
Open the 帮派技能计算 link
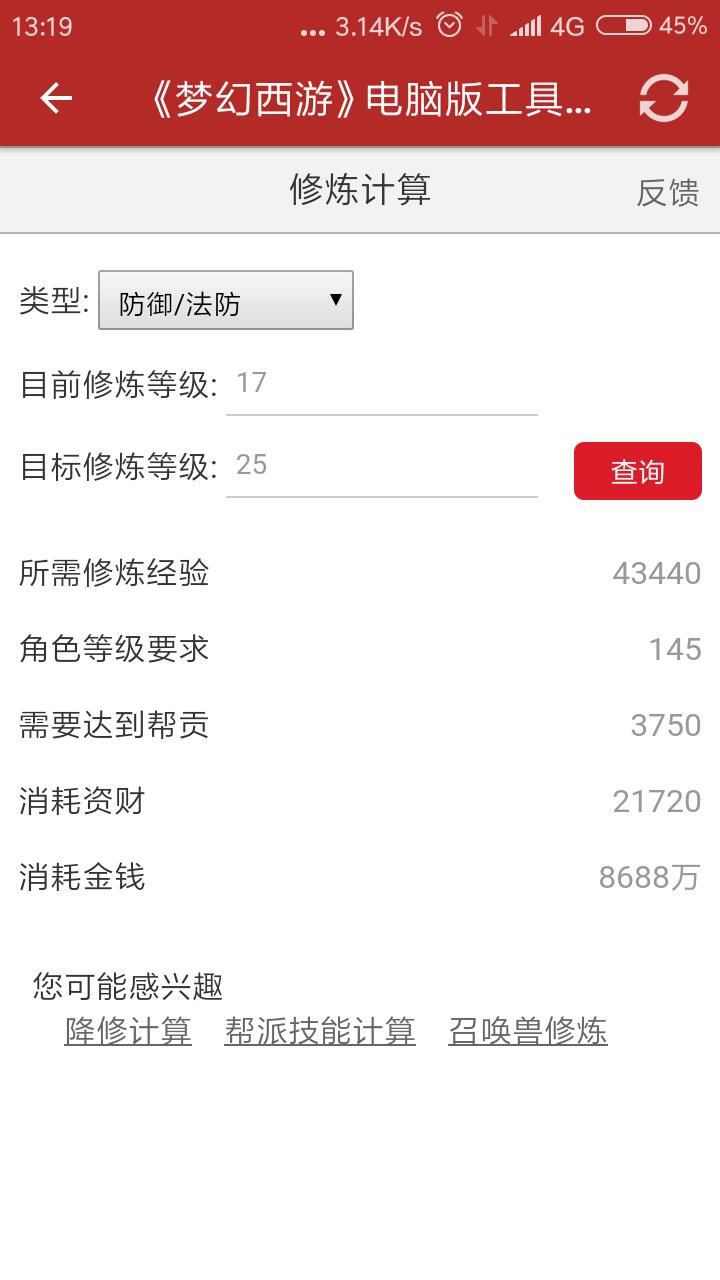coord(320,1031)
